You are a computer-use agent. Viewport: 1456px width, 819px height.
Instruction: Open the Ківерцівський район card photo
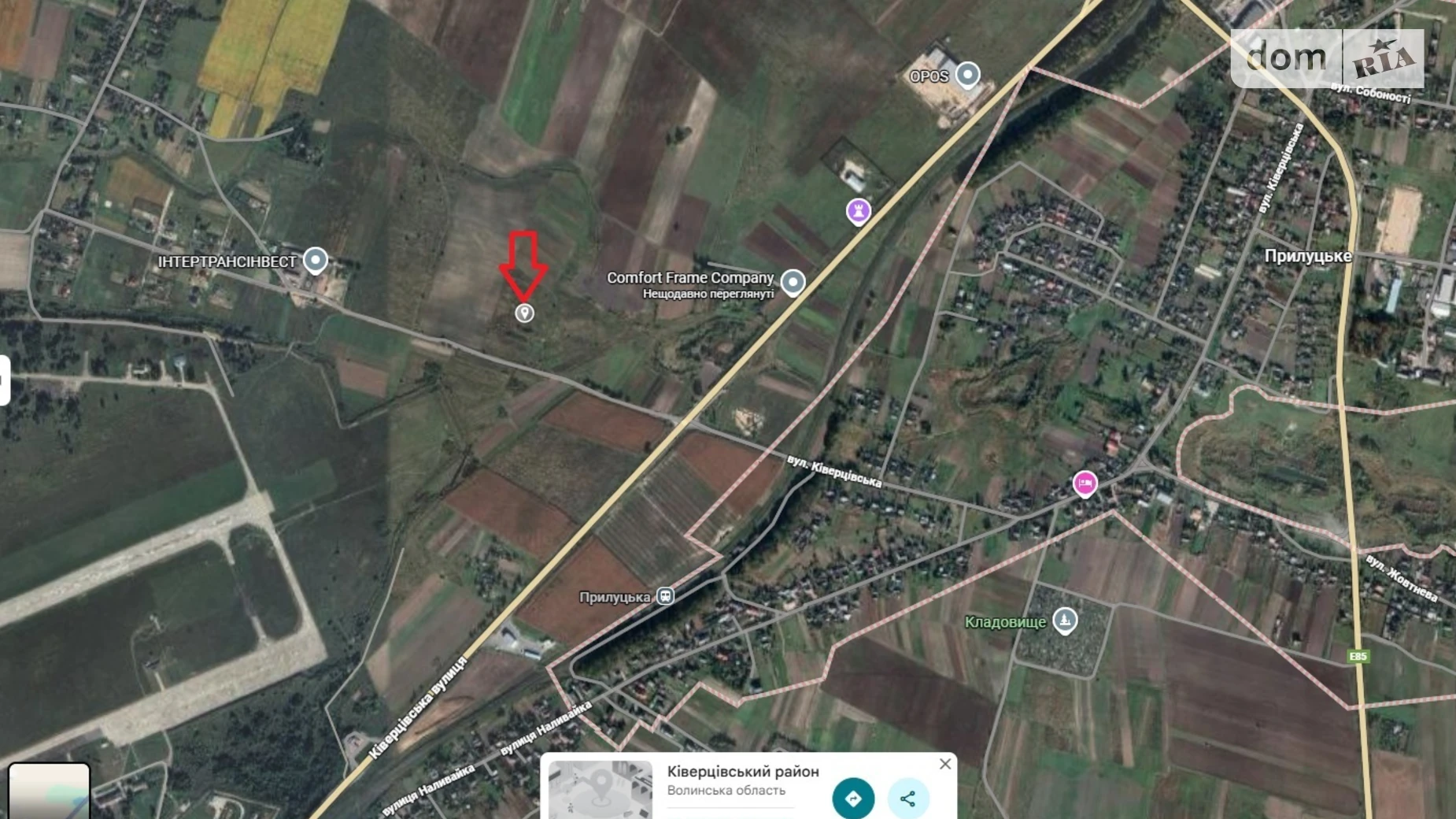(x=601, y=789)
